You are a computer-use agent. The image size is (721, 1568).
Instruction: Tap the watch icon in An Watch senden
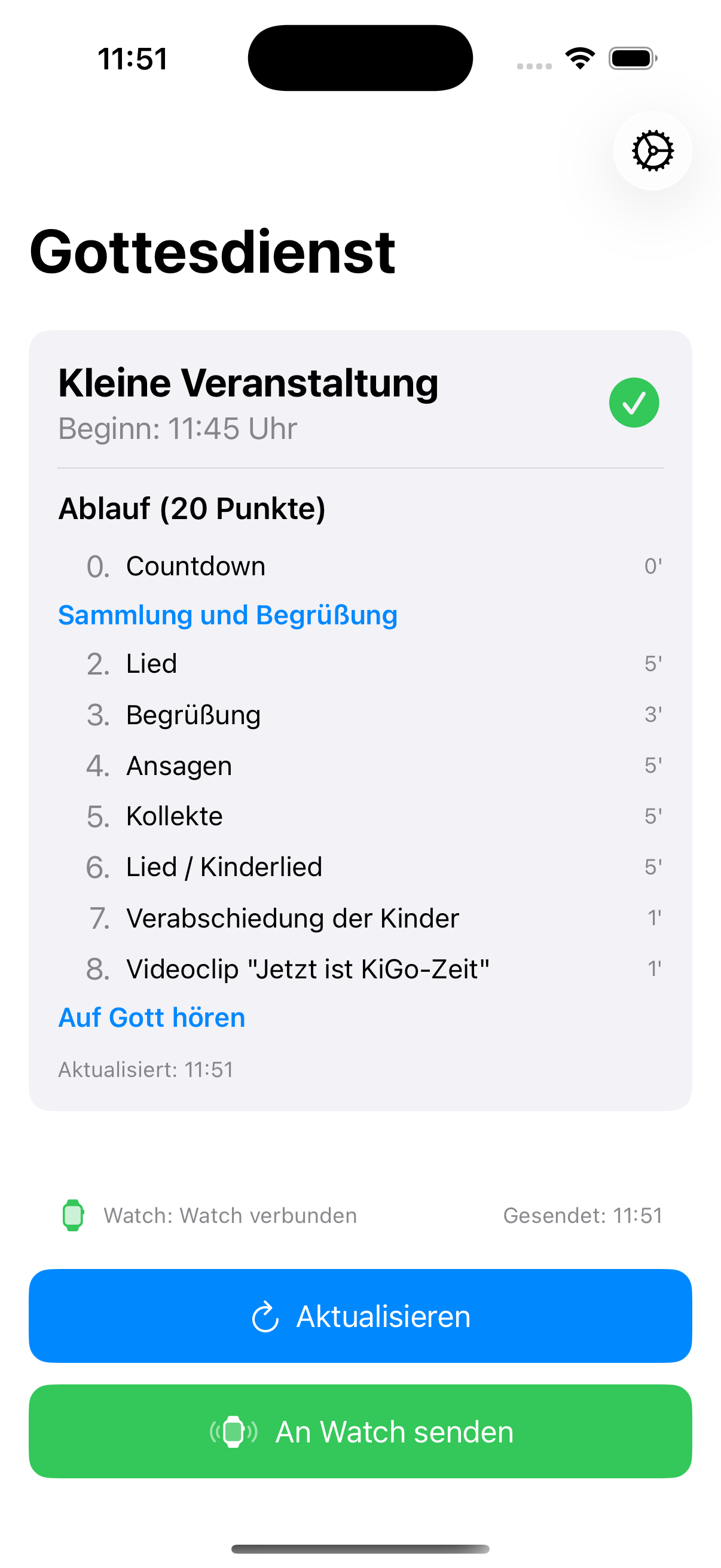235,1432
